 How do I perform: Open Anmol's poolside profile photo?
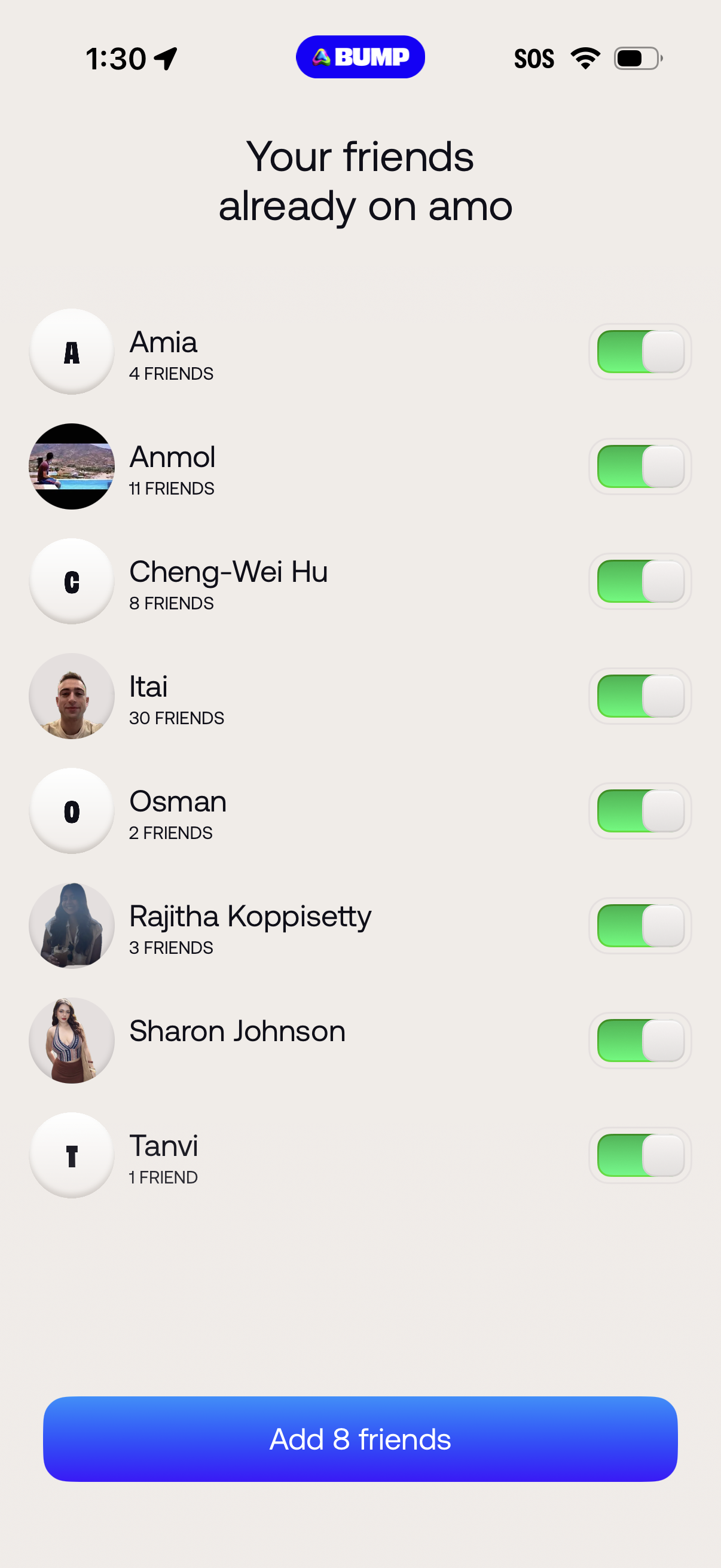(x=71, y=466)
